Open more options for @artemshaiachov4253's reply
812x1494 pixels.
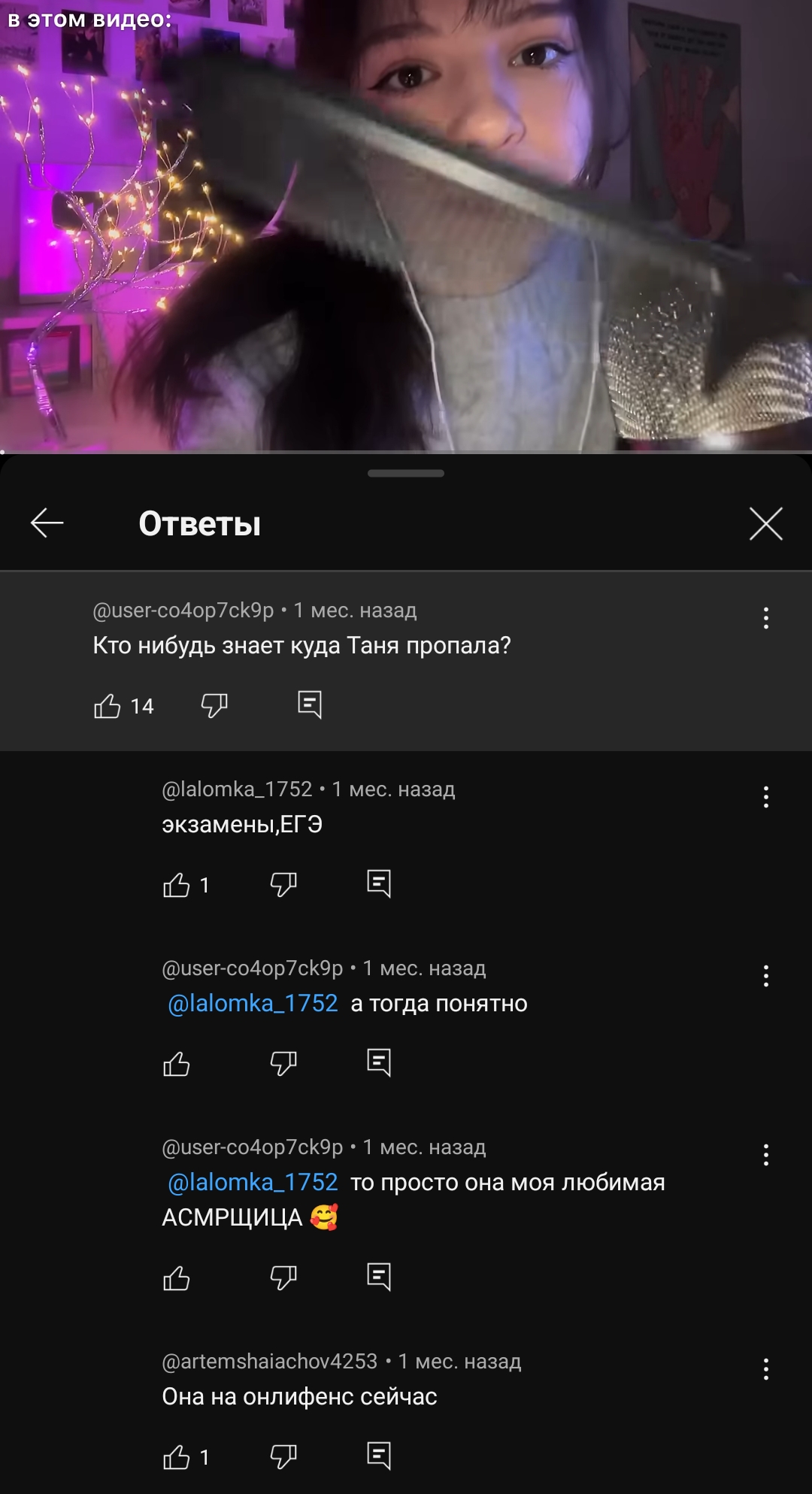click(765, 1369)
